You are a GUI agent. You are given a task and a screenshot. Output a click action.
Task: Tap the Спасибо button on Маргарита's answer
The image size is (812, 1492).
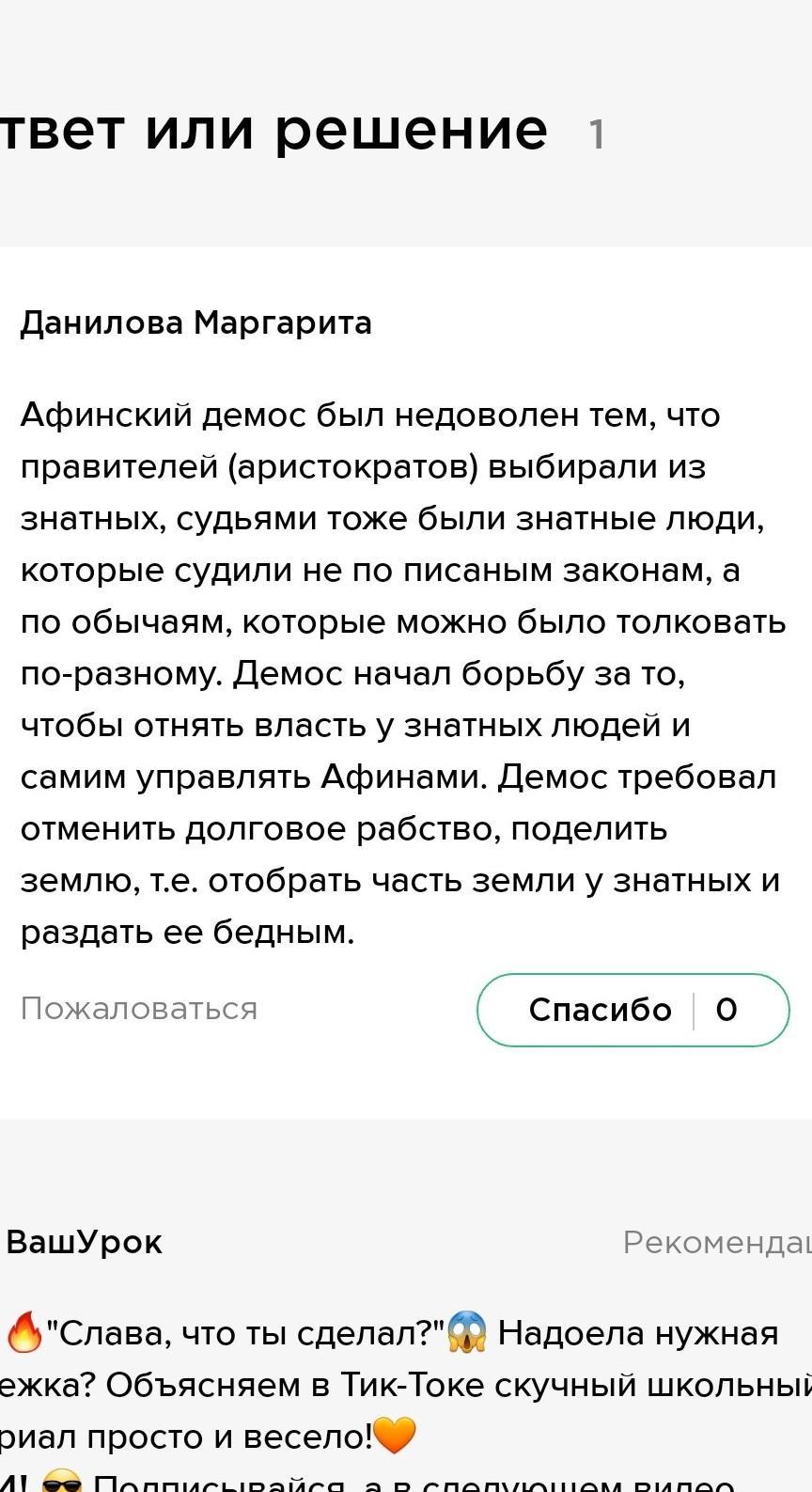coord(632,1010)
